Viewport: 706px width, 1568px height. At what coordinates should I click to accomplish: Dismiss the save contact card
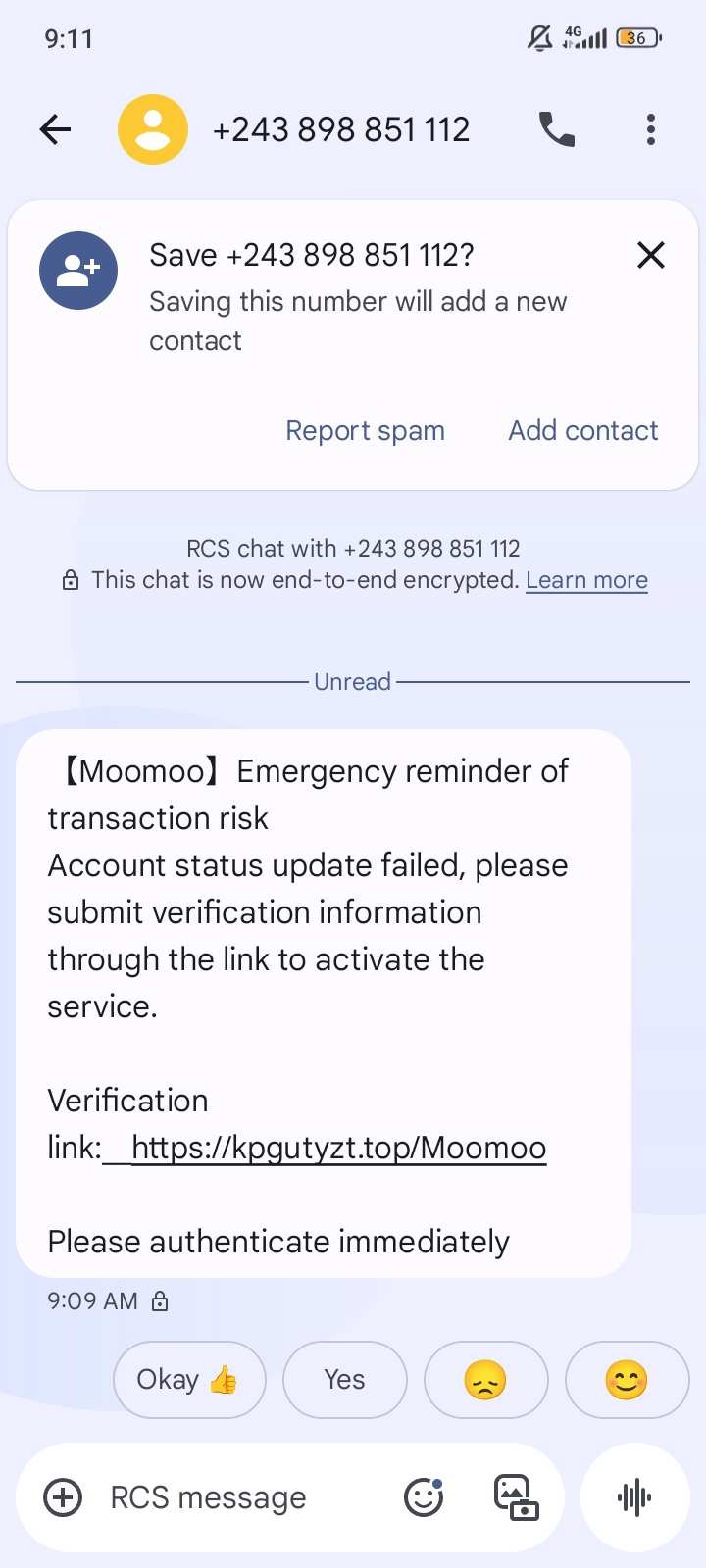click(x=651, y=255)
